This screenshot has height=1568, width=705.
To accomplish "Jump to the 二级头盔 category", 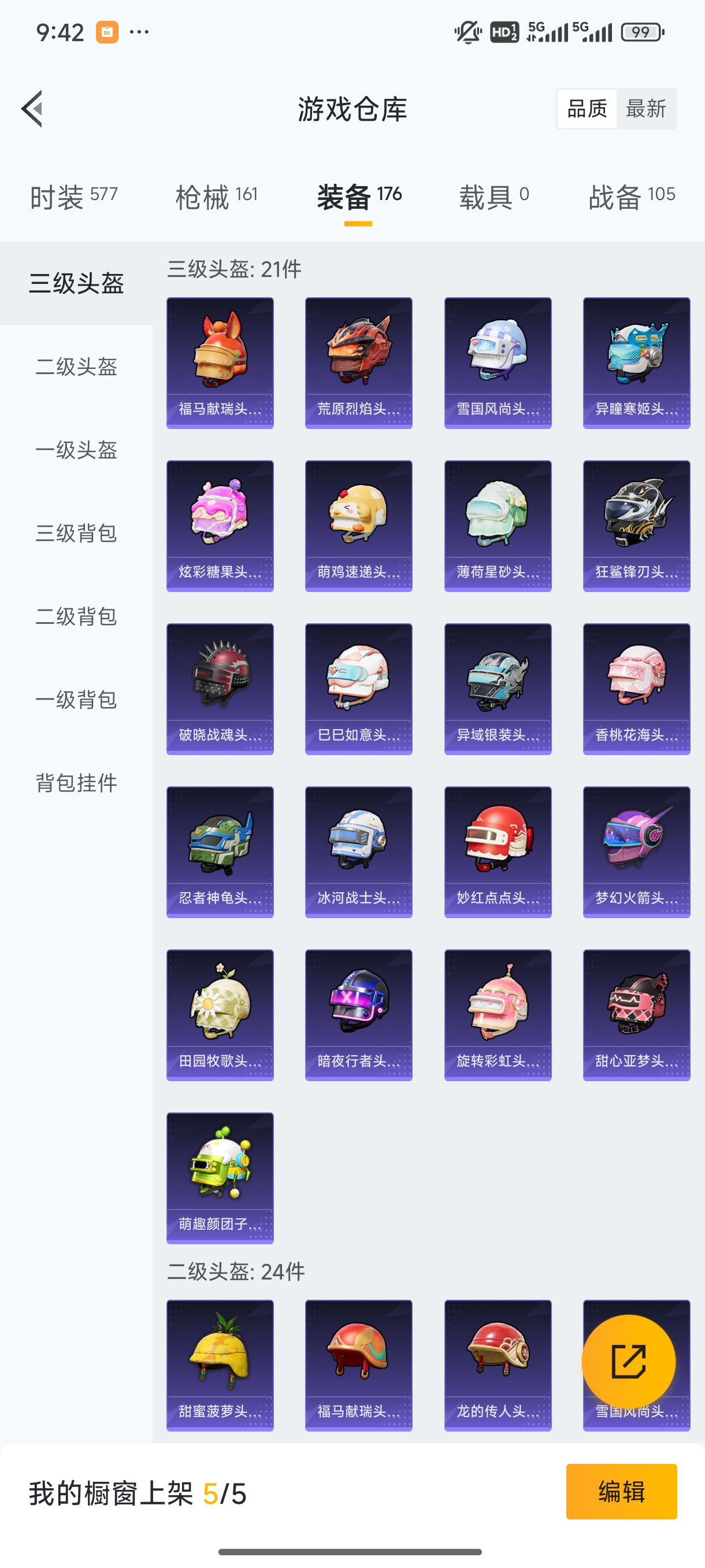I will click(76, 367).
